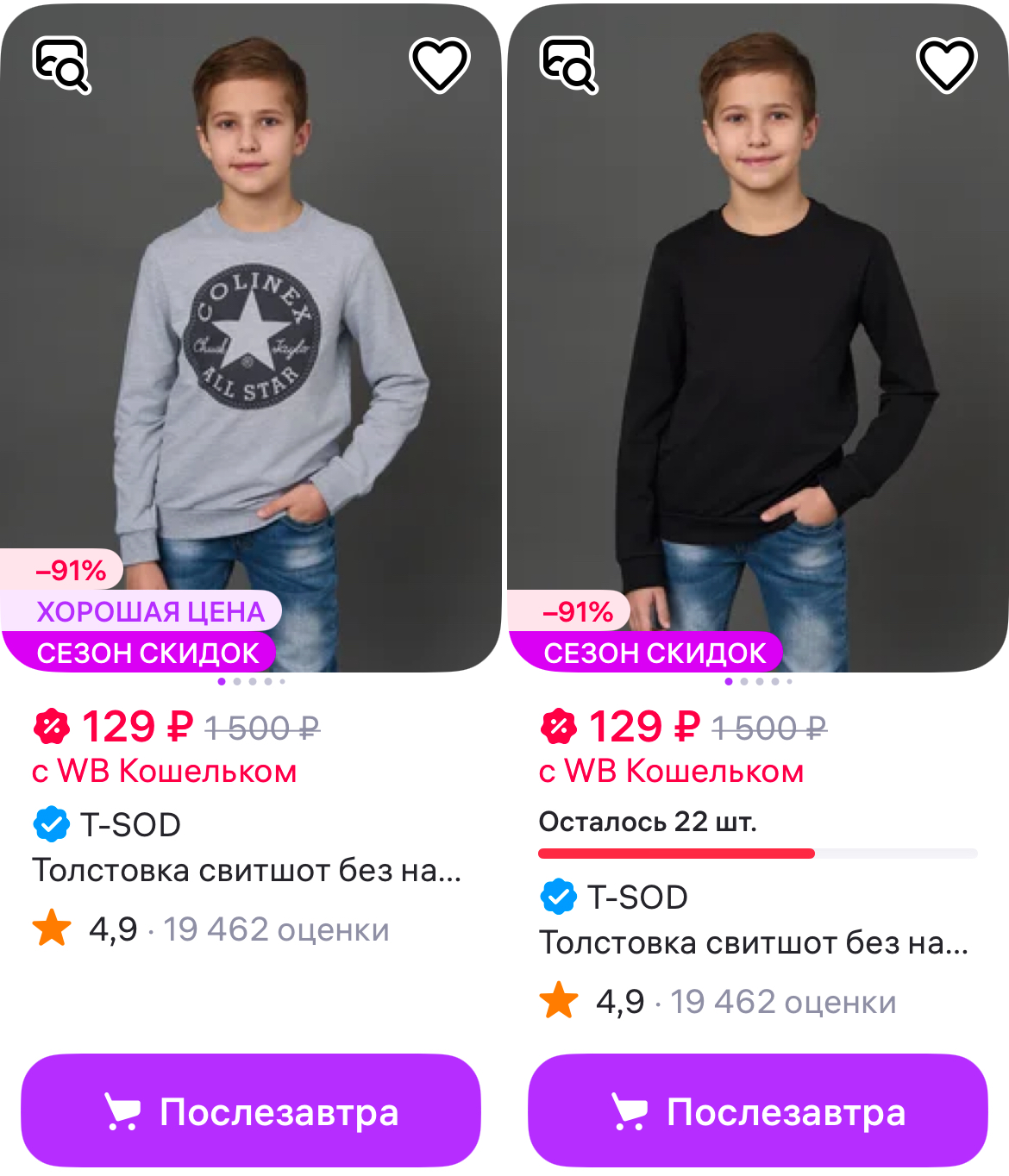Image resolution: width=1009 pixels, height=1176 pixels.
Task: Find similar items for the gray sweatshirt
Action: coord(61,65)
